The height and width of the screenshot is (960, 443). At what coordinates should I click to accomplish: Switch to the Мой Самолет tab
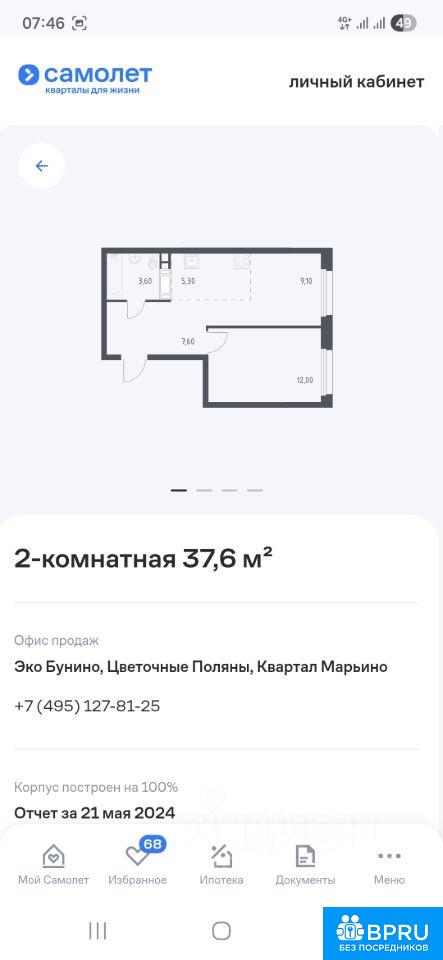click(x=53, y=865)
